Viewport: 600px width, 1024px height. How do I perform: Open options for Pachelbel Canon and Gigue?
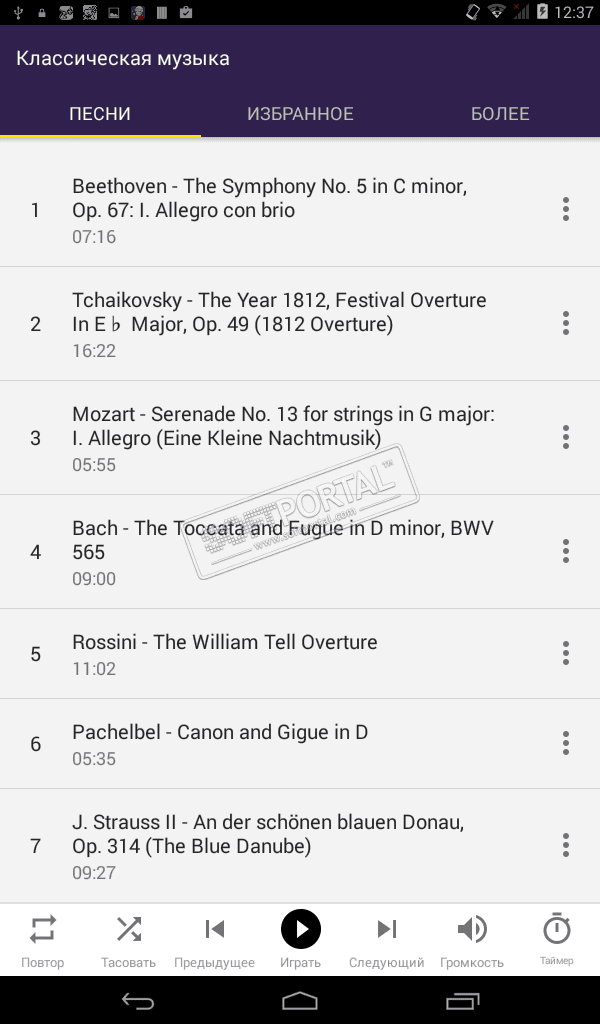566,744
